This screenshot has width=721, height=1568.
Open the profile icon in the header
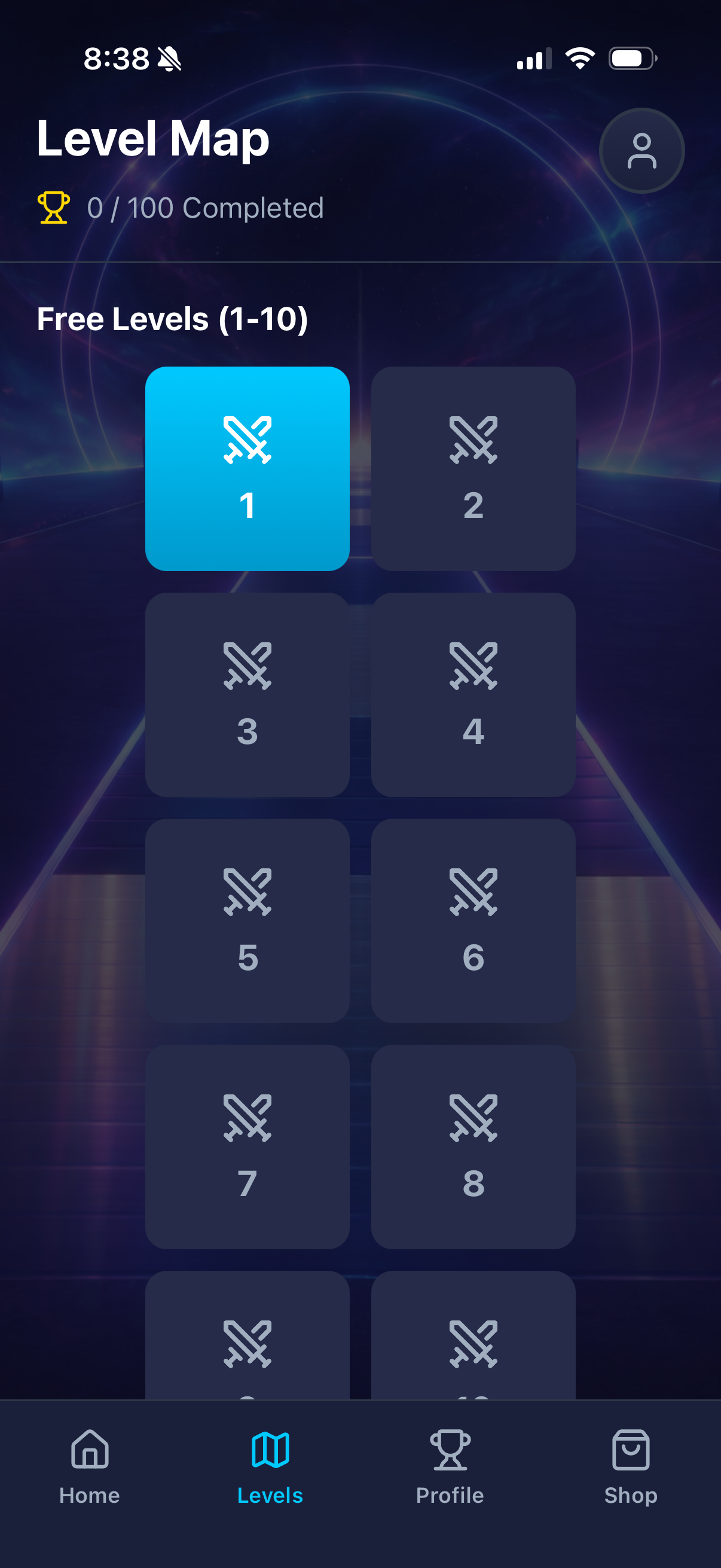coord(641,150)
